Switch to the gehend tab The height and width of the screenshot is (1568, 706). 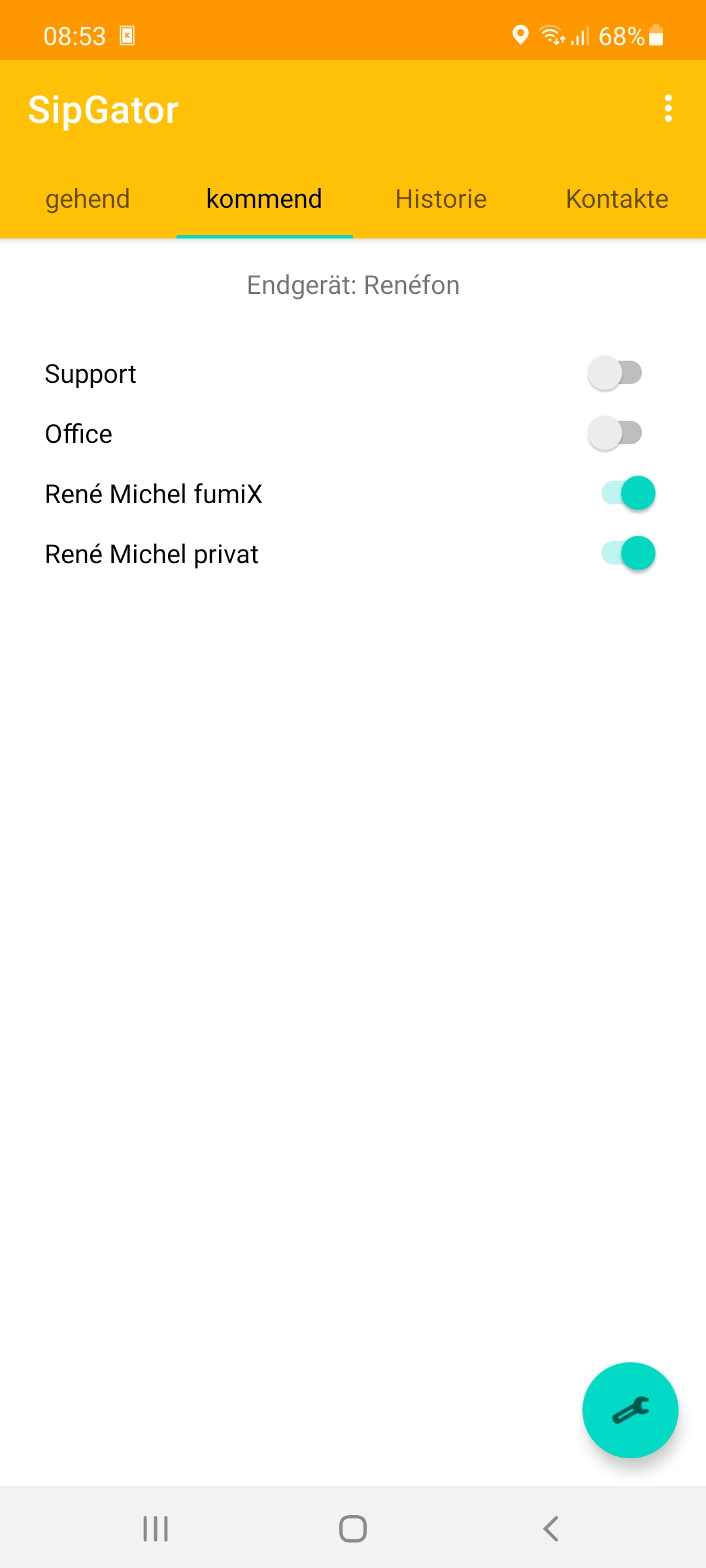pyautogui.click(x=88, y=199)
